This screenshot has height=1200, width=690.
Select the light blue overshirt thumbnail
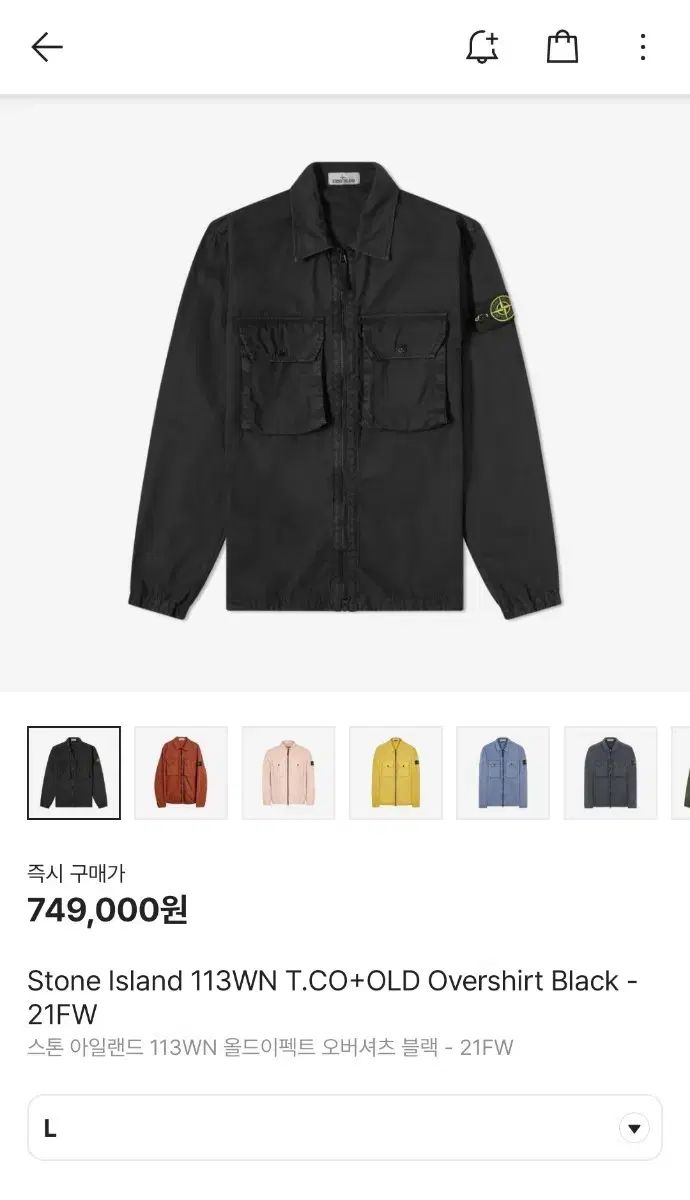coord(503,773)
